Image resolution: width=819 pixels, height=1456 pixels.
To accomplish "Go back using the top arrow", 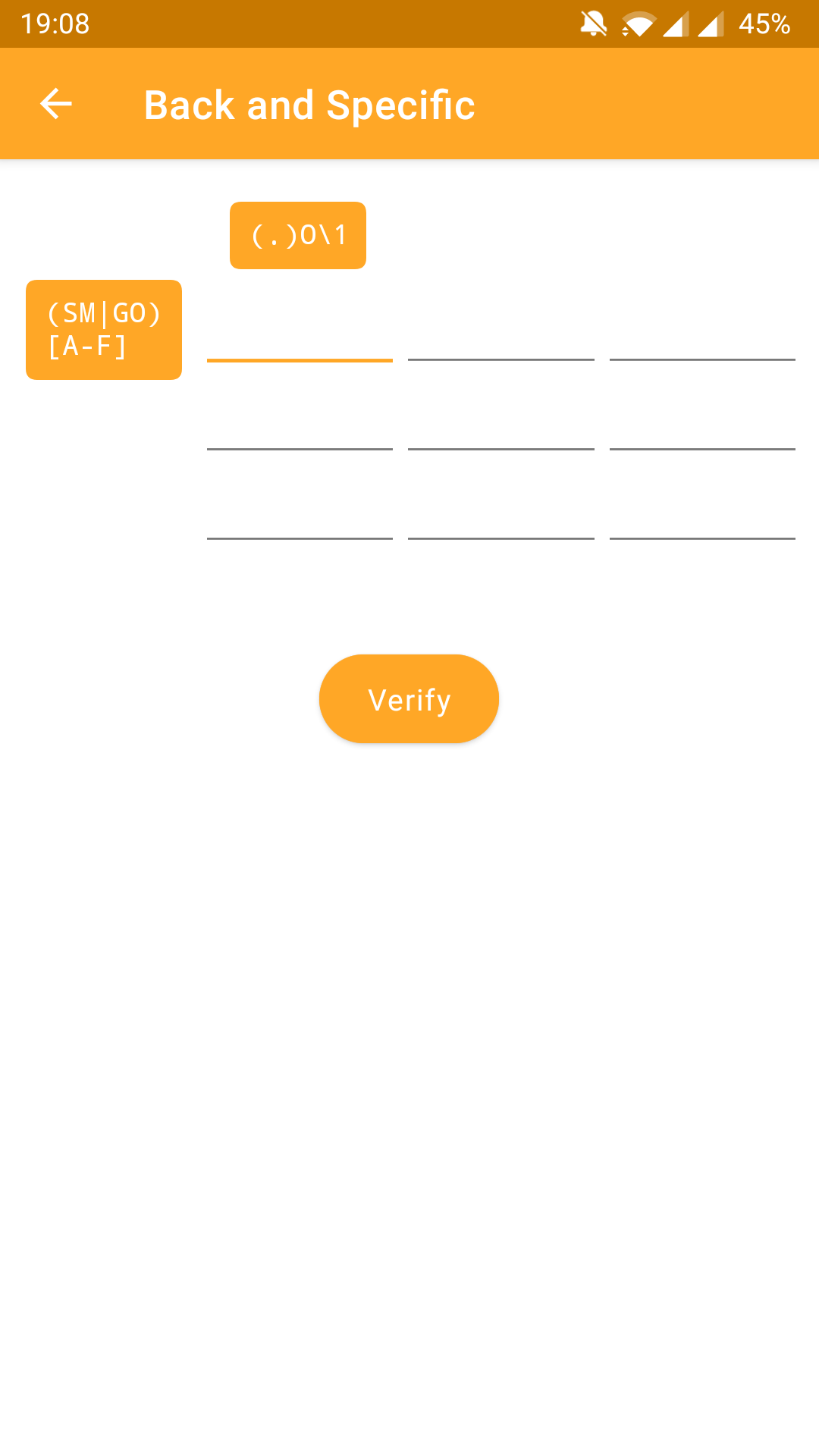I will [56, 104].
